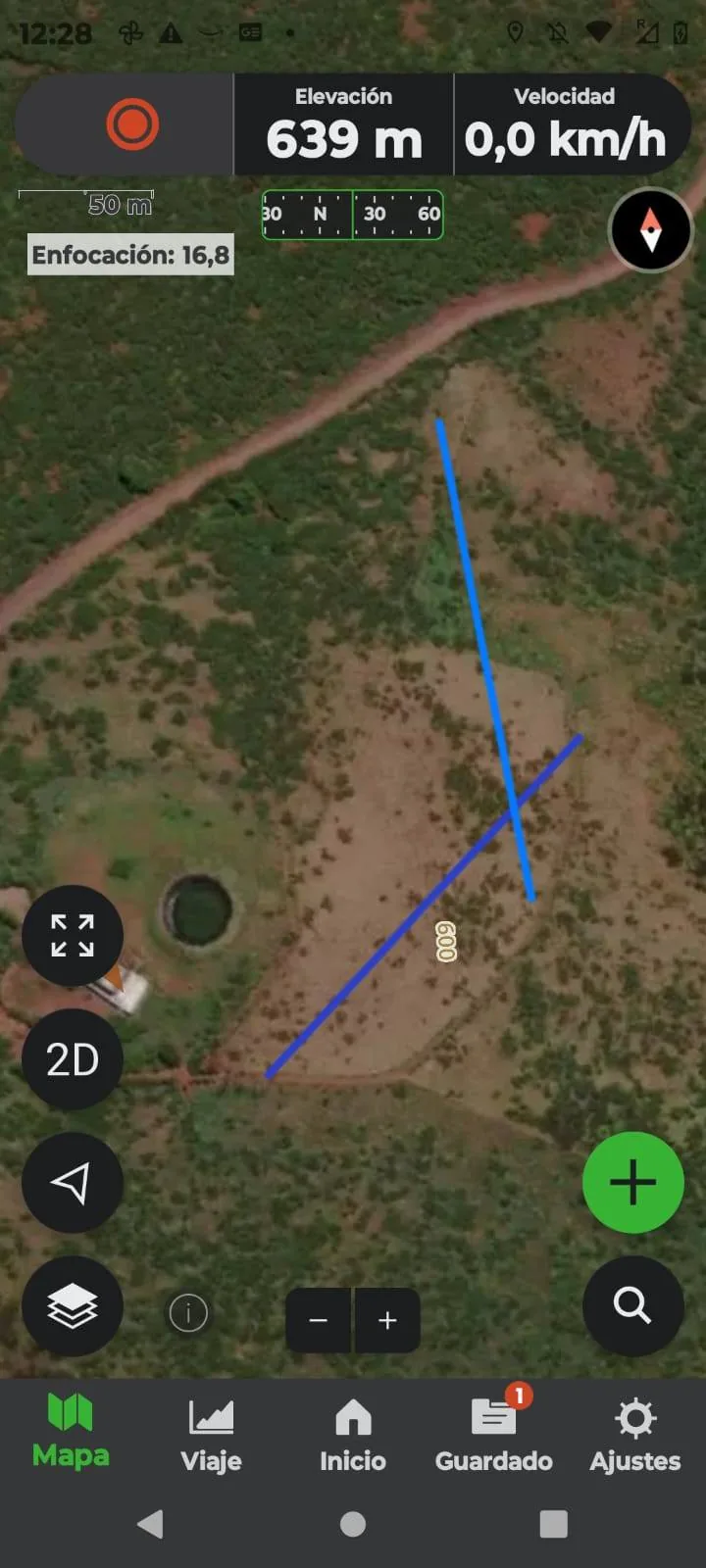
Task: Expand the map to full screen
Action: tap(73, 935)
